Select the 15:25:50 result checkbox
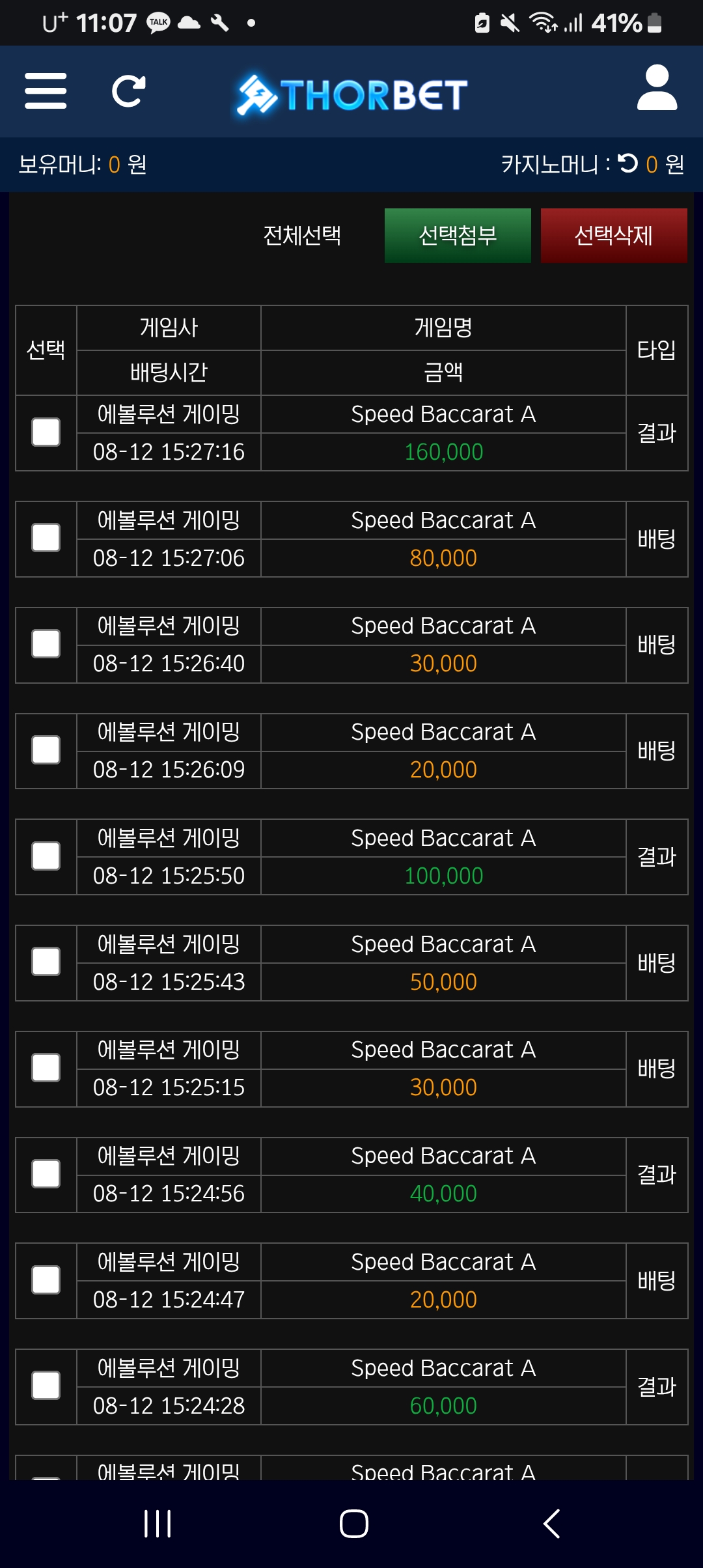703x1568 pixels. [x=46, y=856]
